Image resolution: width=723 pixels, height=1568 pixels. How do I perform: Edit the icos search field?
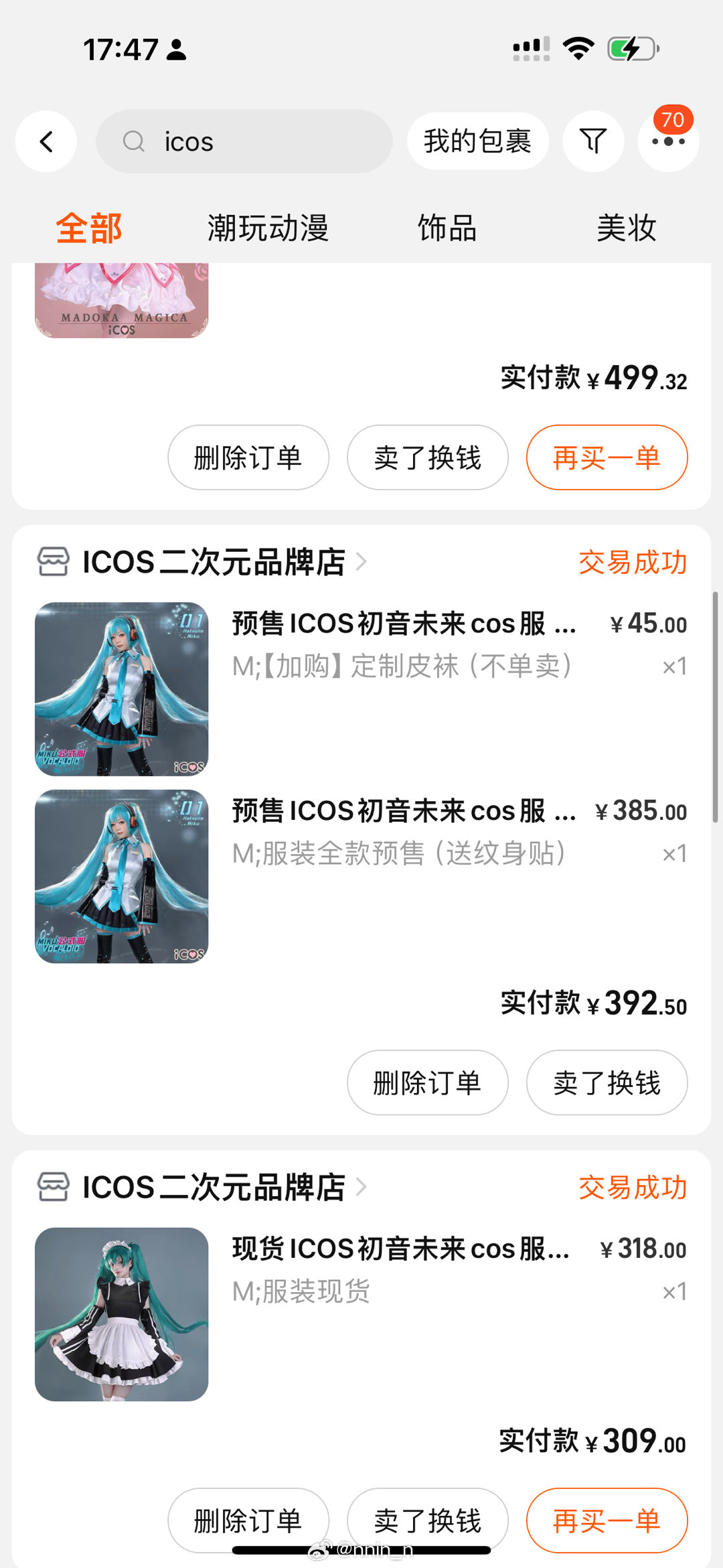(x=244, y=141)
